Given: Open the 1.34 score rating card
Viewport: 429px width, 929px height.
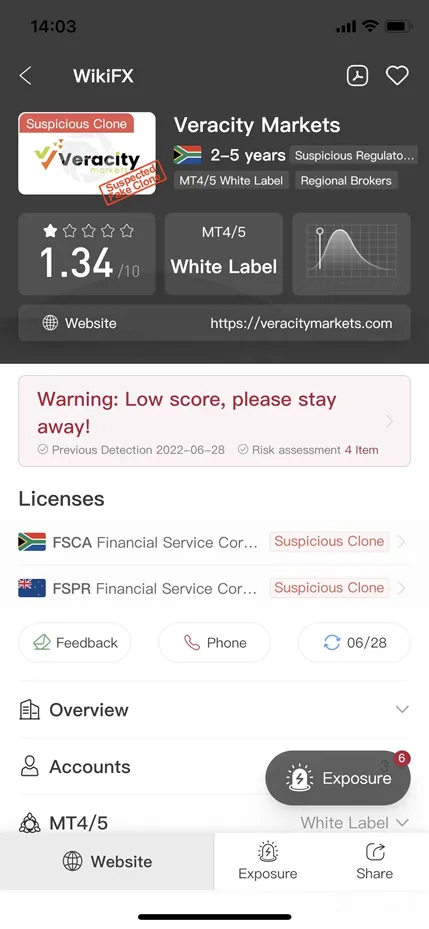Looking at the screenshot, I should pyautogui.click(x=87, y=254).
